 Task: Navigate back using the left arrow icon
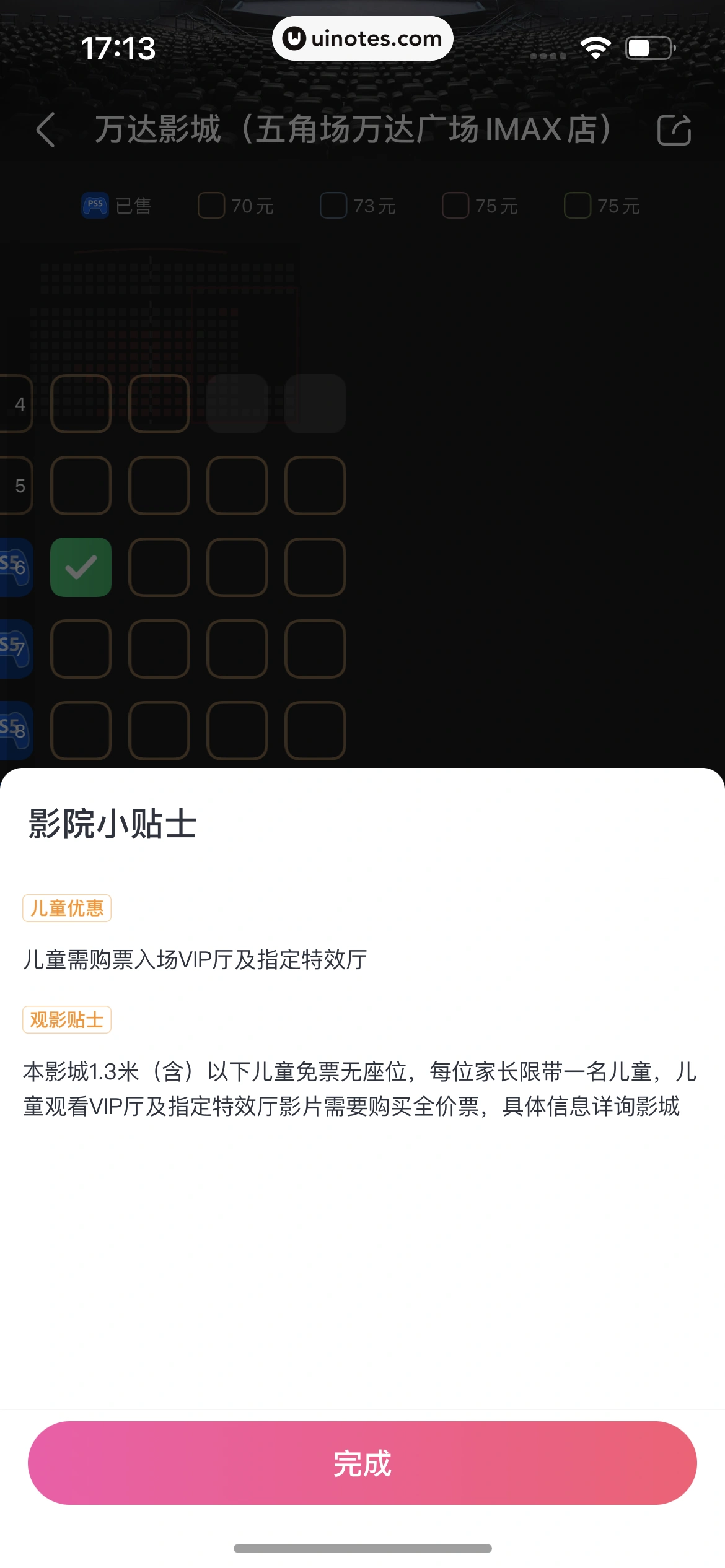[47, 129]
